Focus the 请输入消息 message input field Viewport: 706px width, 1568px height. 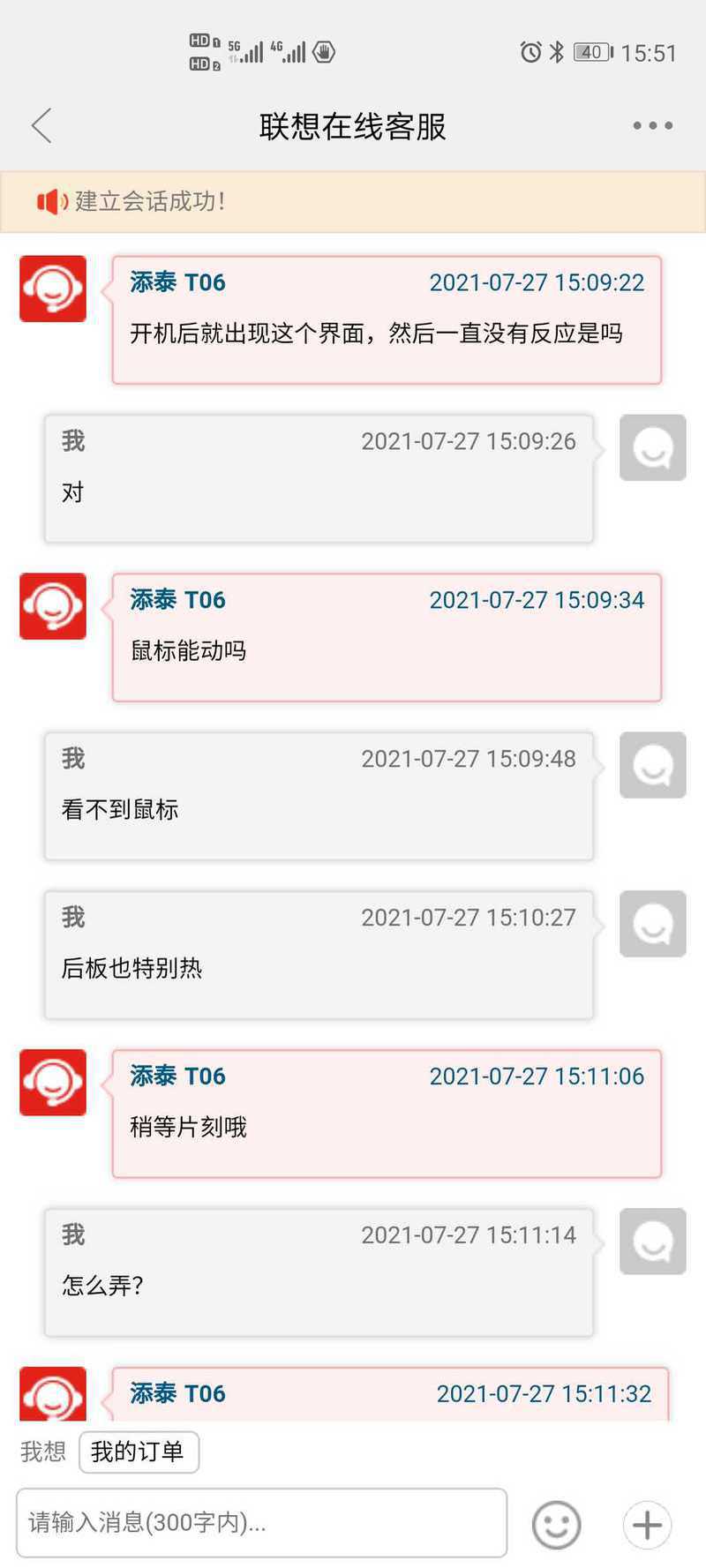[261, 1522]
